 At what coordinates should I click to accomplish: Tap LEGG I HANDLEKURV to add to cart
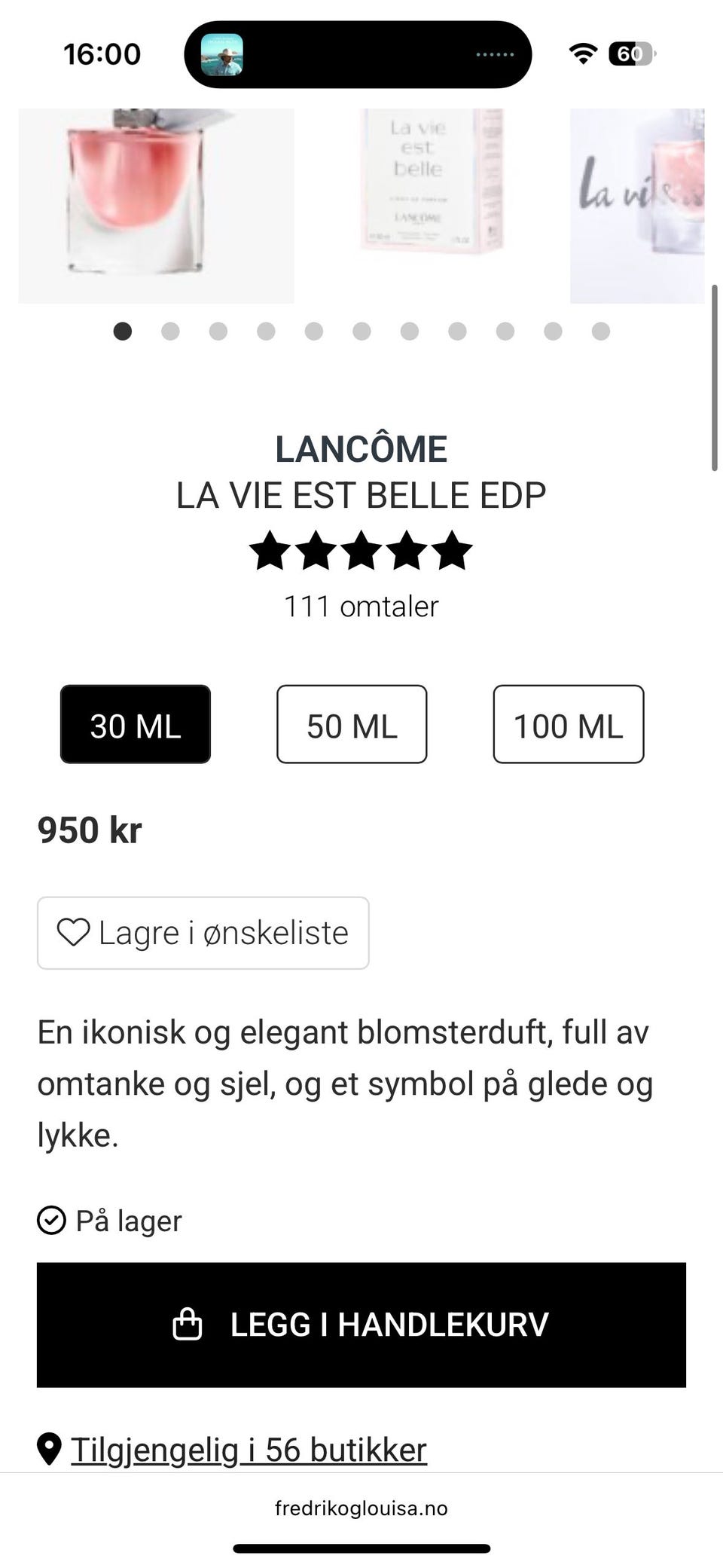point(361,1325)
